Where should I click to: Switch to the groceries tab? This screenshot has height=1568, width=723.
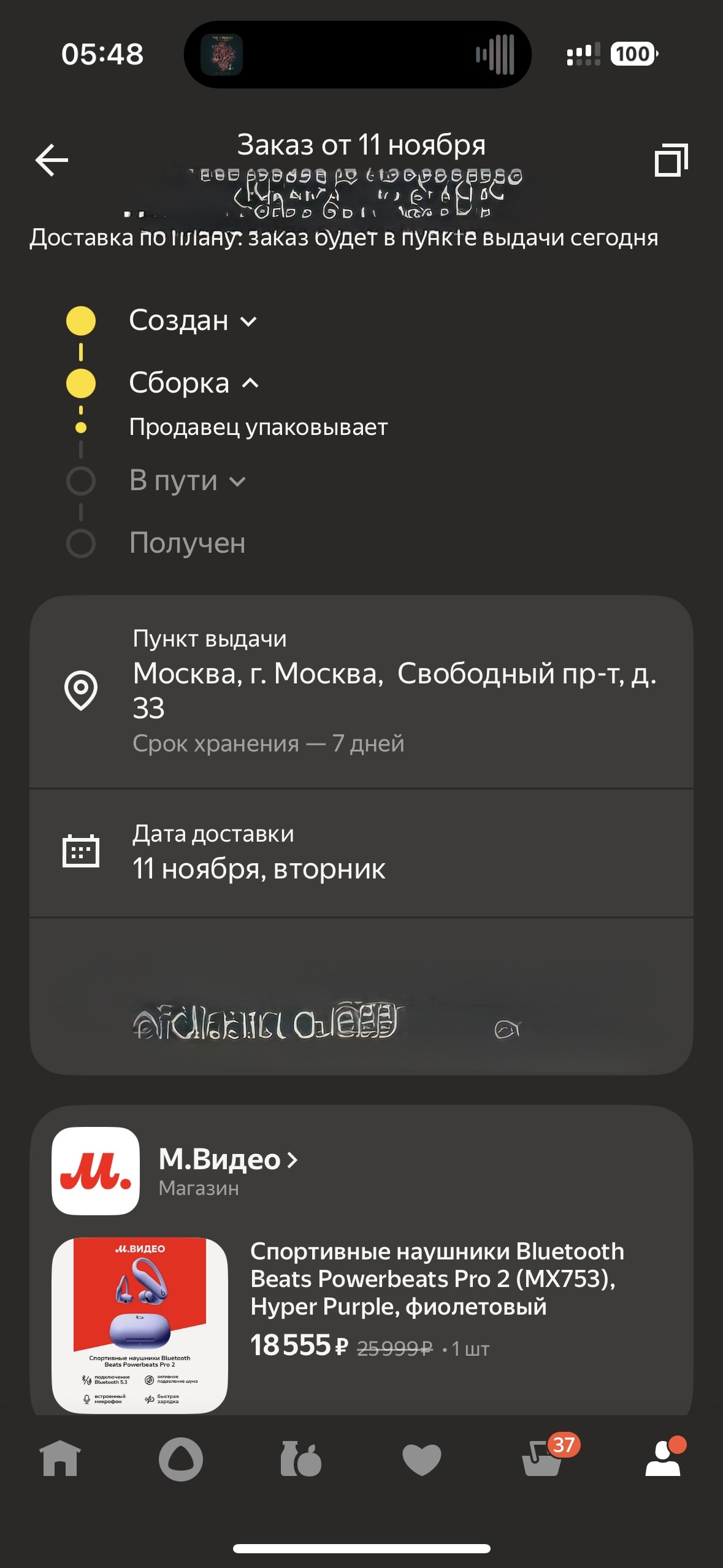click(x=301, y=1459)
